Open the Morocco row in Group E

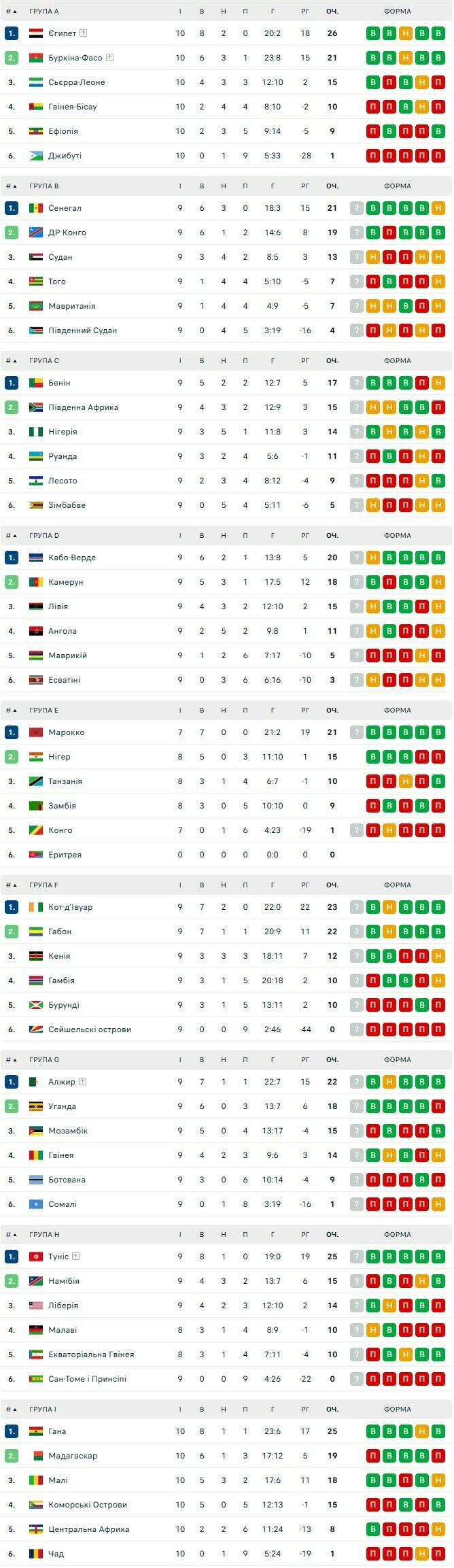click(66, 732)
